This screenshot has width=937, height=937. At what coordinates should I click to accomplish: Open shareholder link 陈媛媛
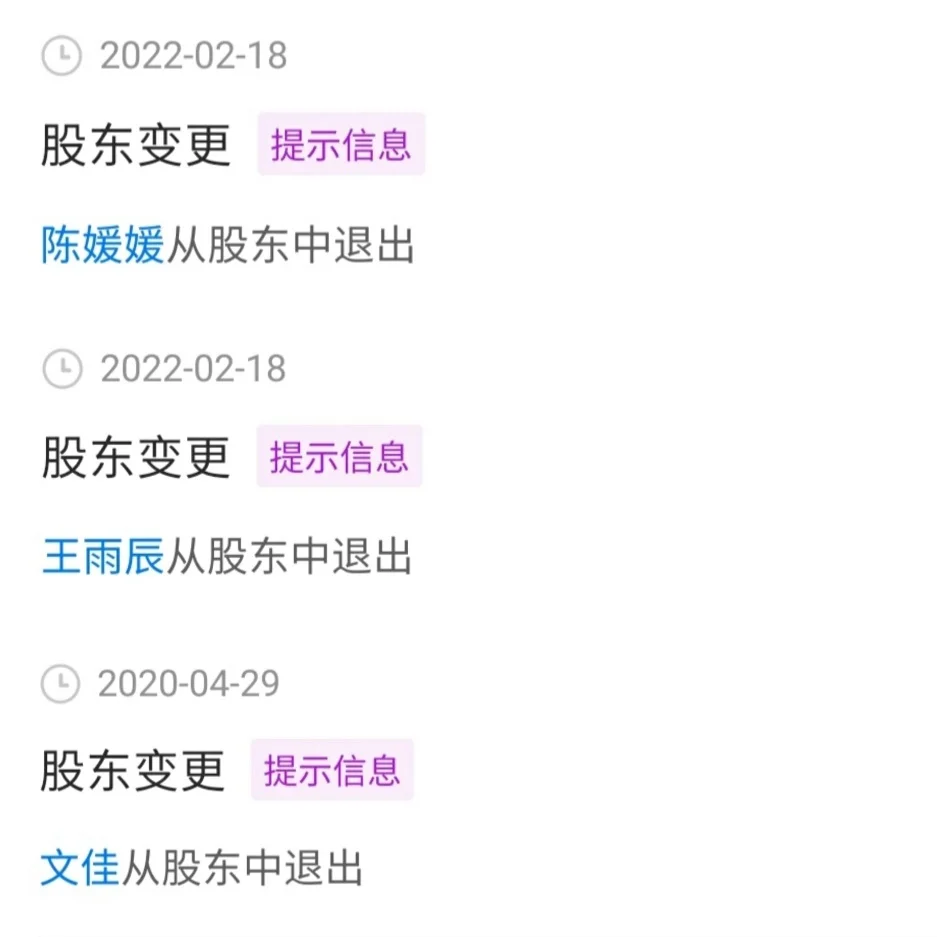103,245
